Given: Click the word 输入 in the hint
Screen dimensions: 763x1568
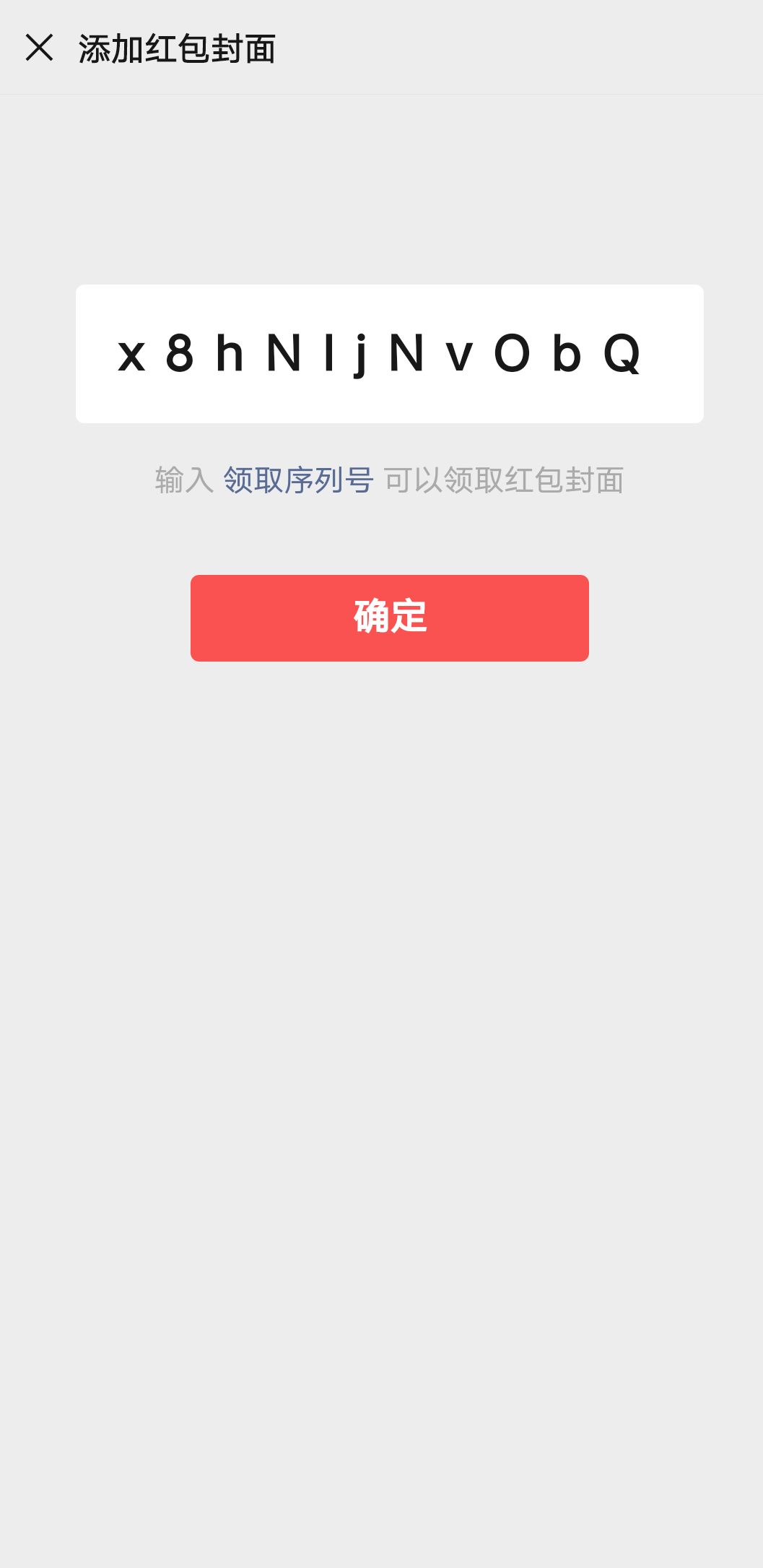Looking at the screenshot, I should [183, 479].
